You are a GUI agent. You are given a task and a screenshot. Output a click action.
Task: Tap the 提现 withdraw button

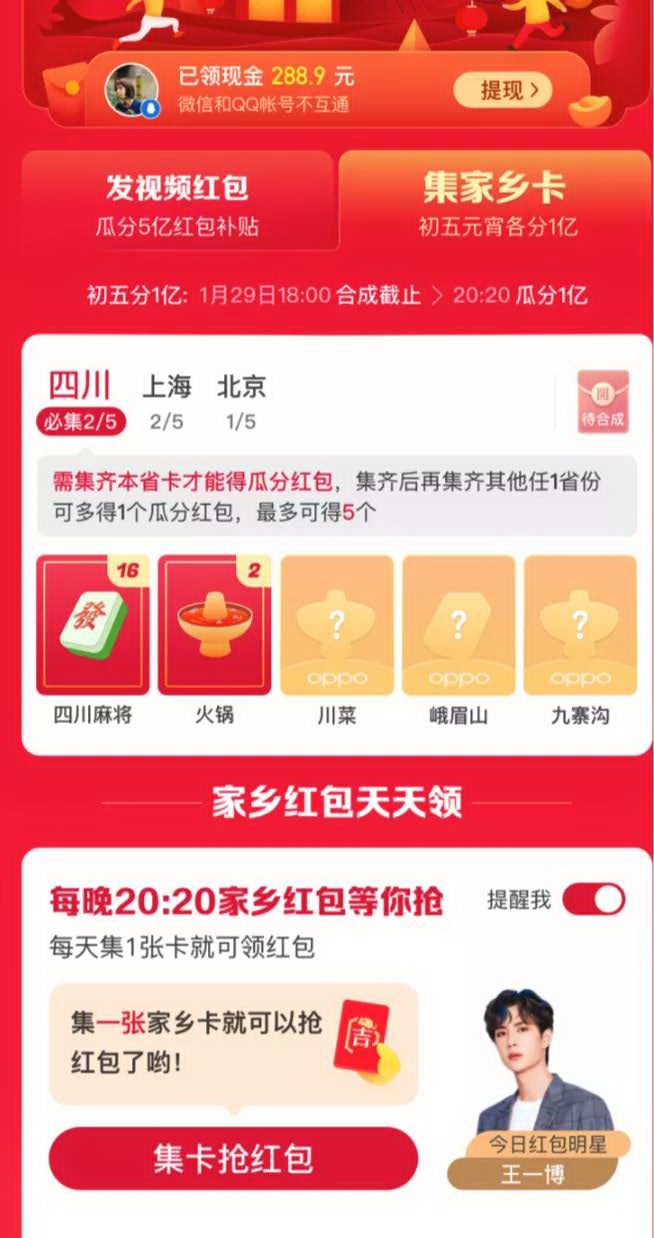click(x=515, y=91)
